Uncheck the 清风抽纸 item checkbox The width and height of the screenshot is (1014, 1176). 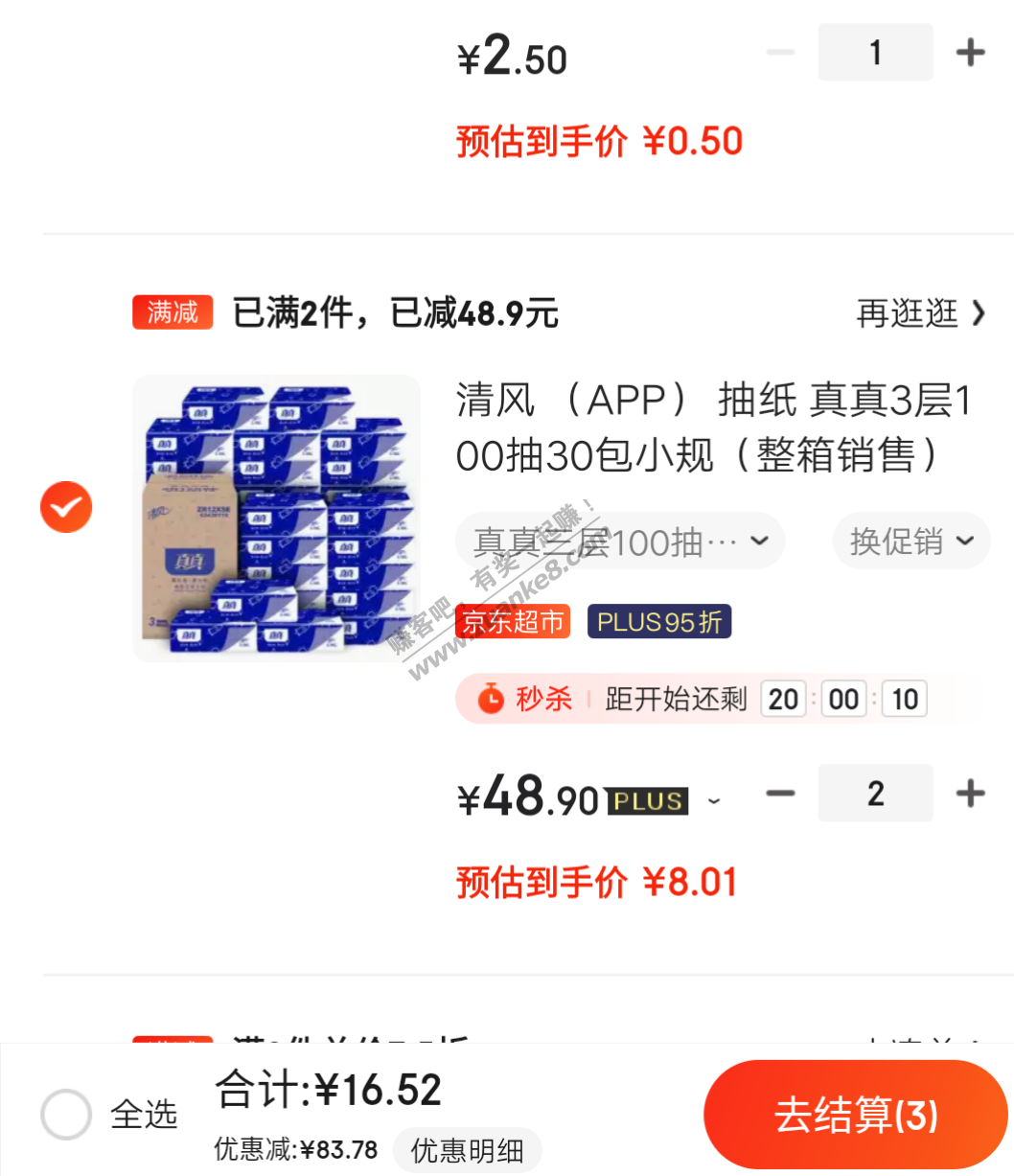coord(66,507)
